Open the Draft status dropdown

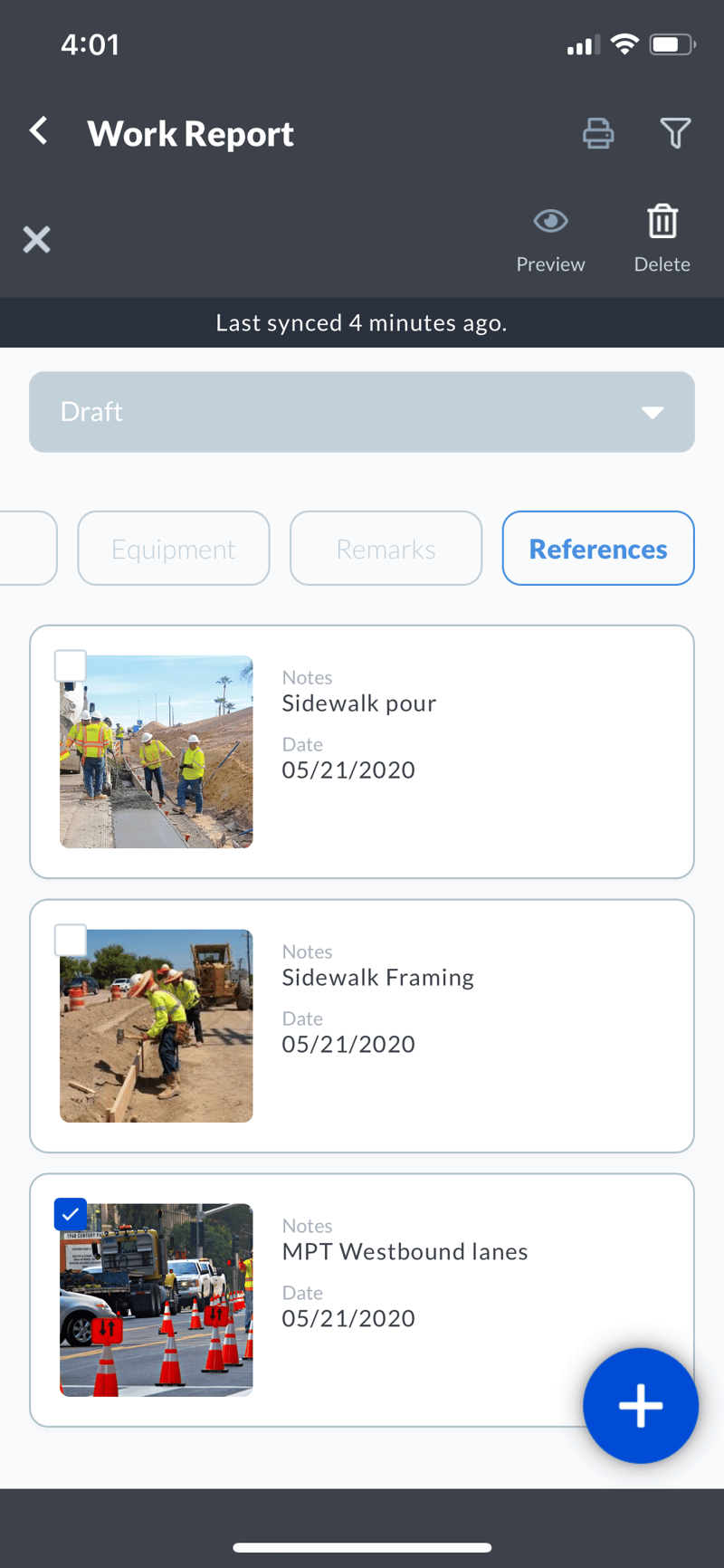pos(362,412)
